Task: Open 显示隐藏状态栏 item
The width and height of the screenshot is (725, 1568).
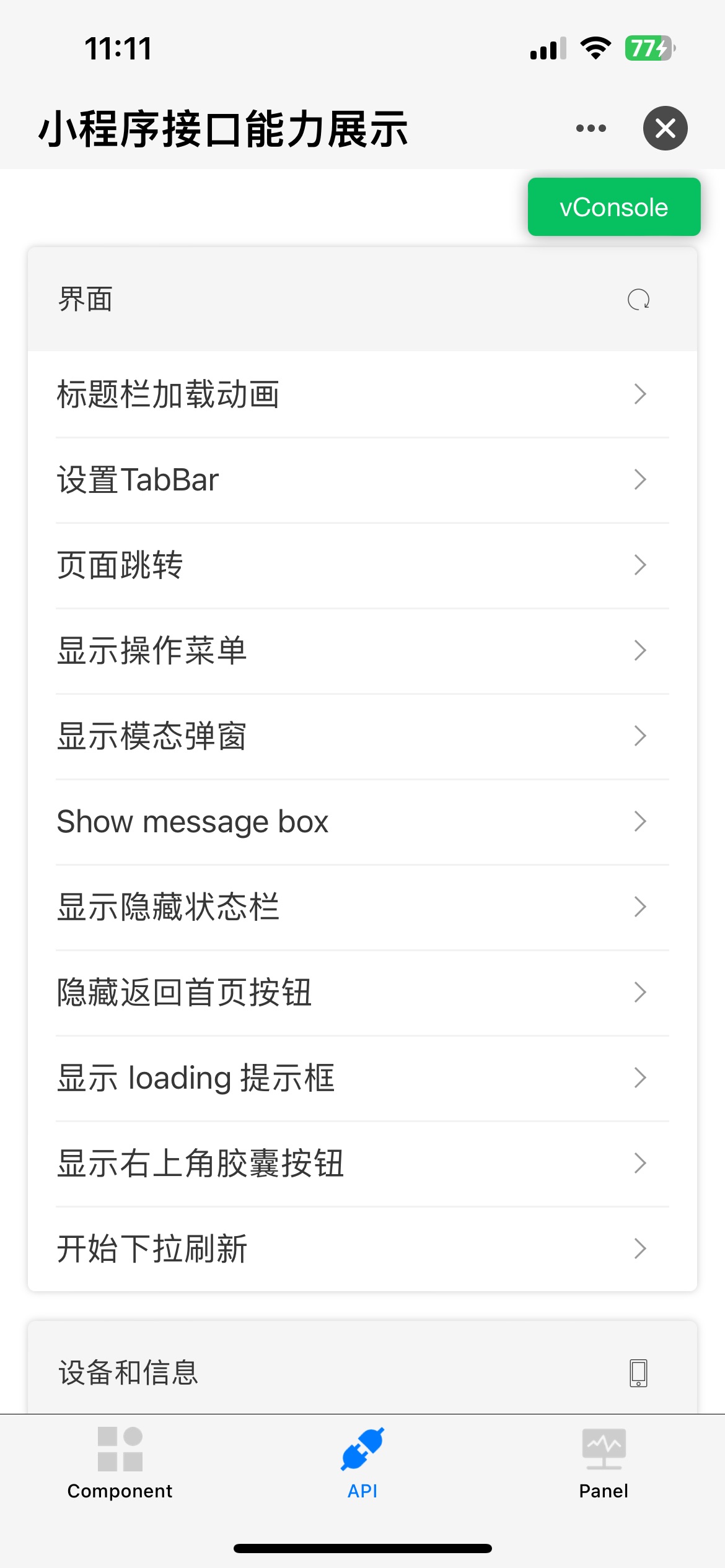Action: click(x=362, y=907)
